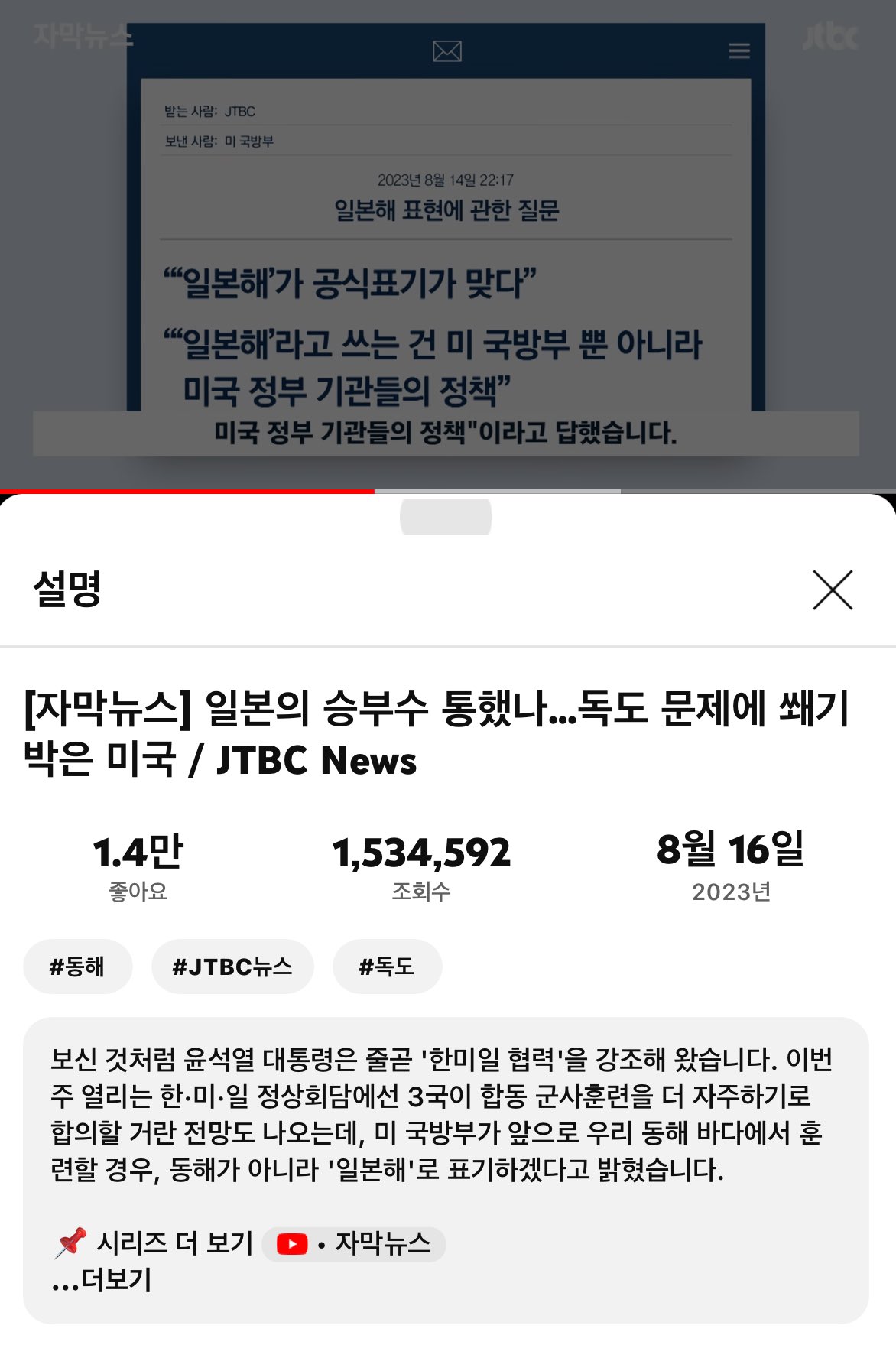Close the 설명 description panel
Image resolution: width=896 pixels, height=1371 pixels.
pyautogui.click(x=833, y=590)
